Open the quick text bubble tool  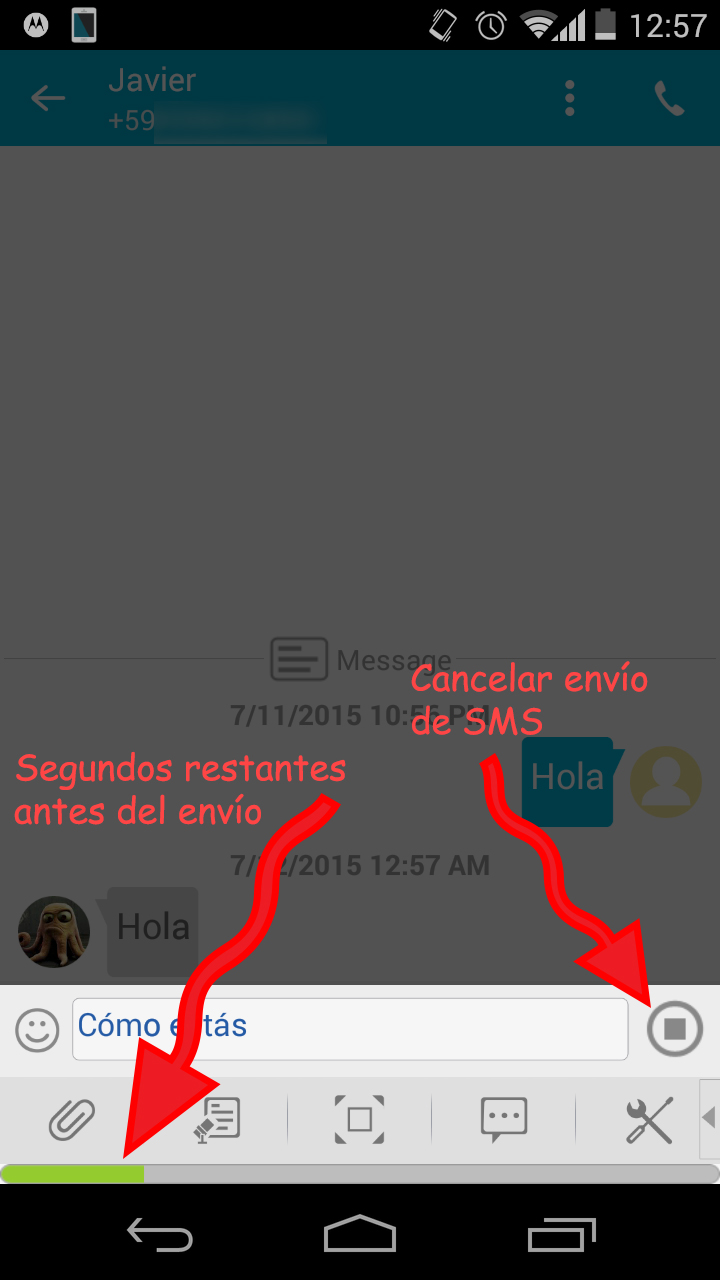[x=503, y=1119]
